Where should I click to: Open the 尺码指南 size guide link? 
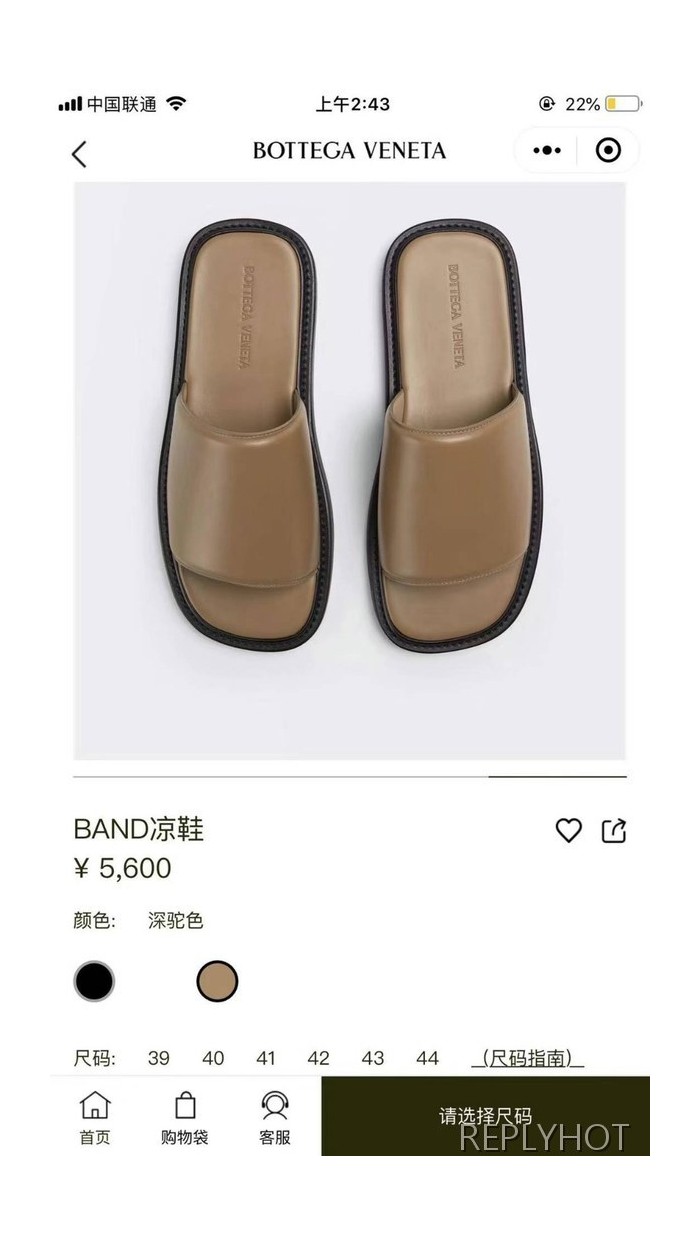coord(527,1058)
